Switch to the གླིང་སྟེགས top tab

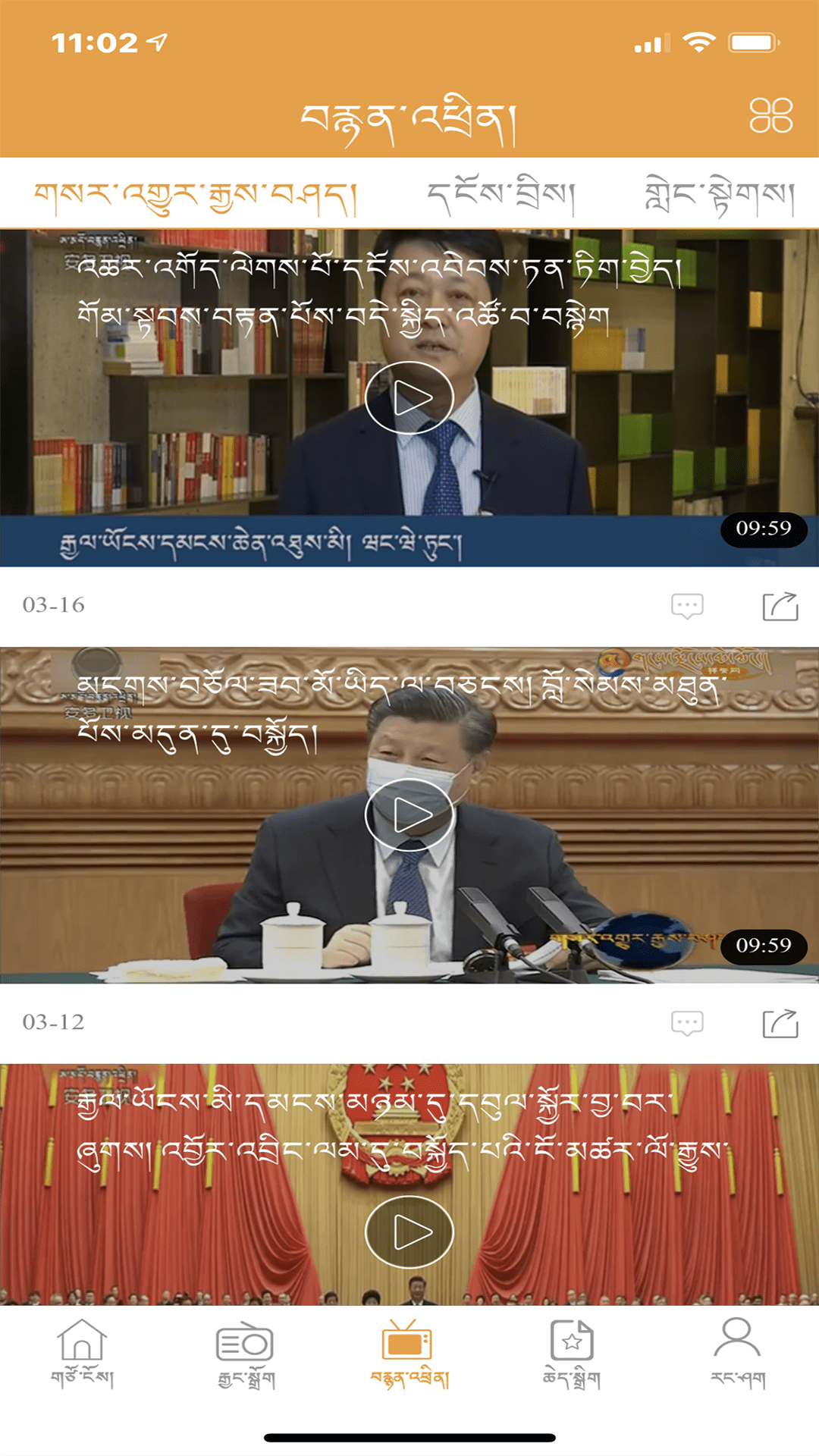click(719, 194)
